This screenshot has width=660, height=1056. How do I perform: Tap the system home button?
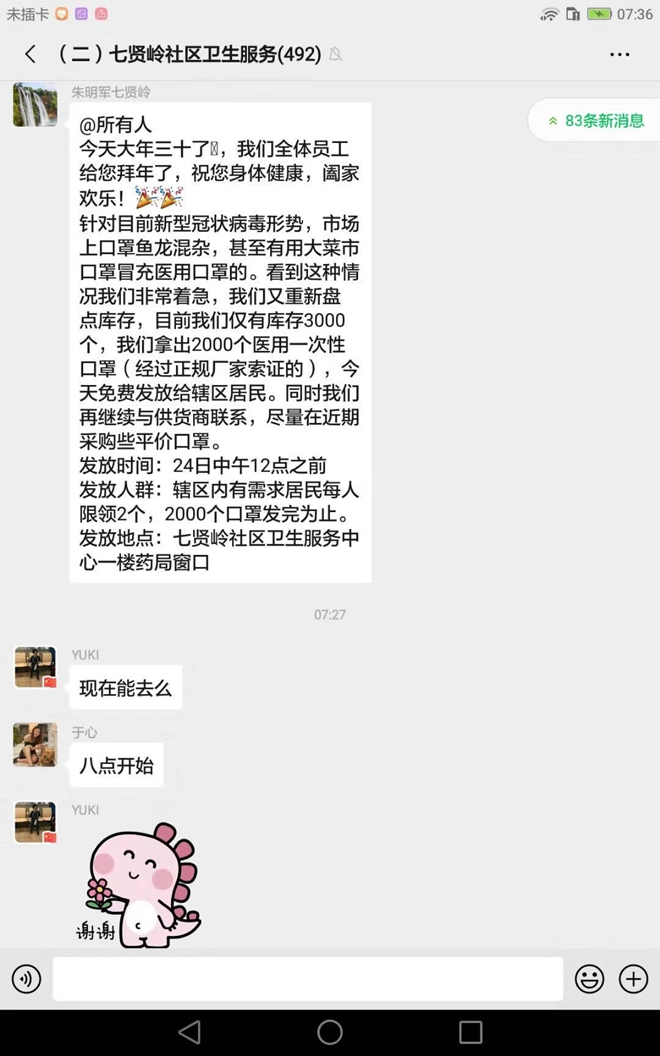pyautogui.click(x=330, y=1032)
